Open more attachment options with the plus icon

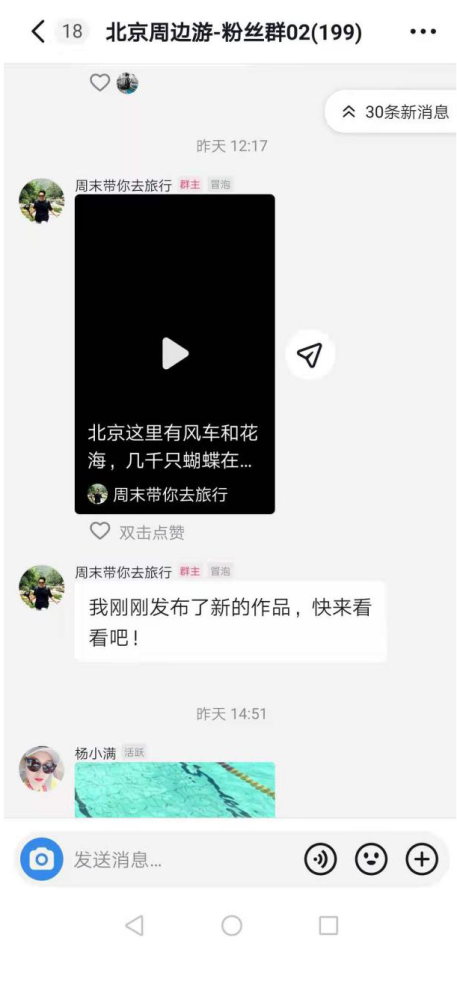(421, 860)
